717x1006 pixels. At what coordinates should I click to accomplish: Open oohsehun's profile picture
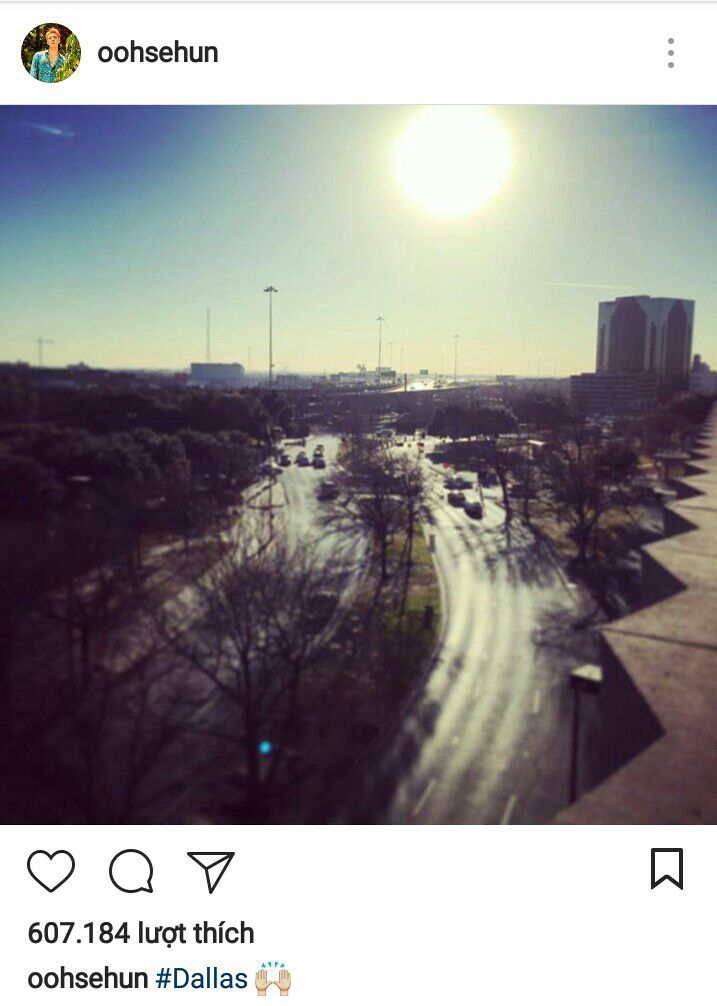(51, 53)
